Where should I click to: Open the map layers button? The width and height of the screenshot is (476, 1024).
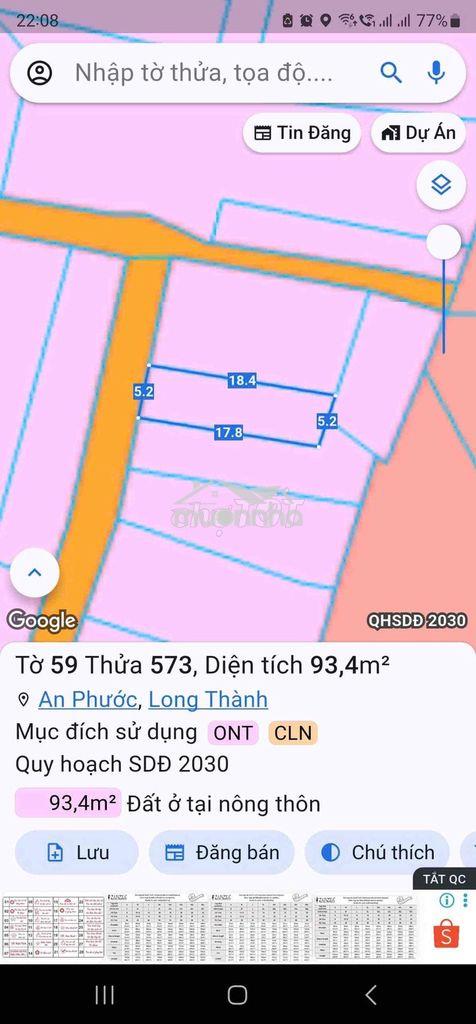[441, 185]
